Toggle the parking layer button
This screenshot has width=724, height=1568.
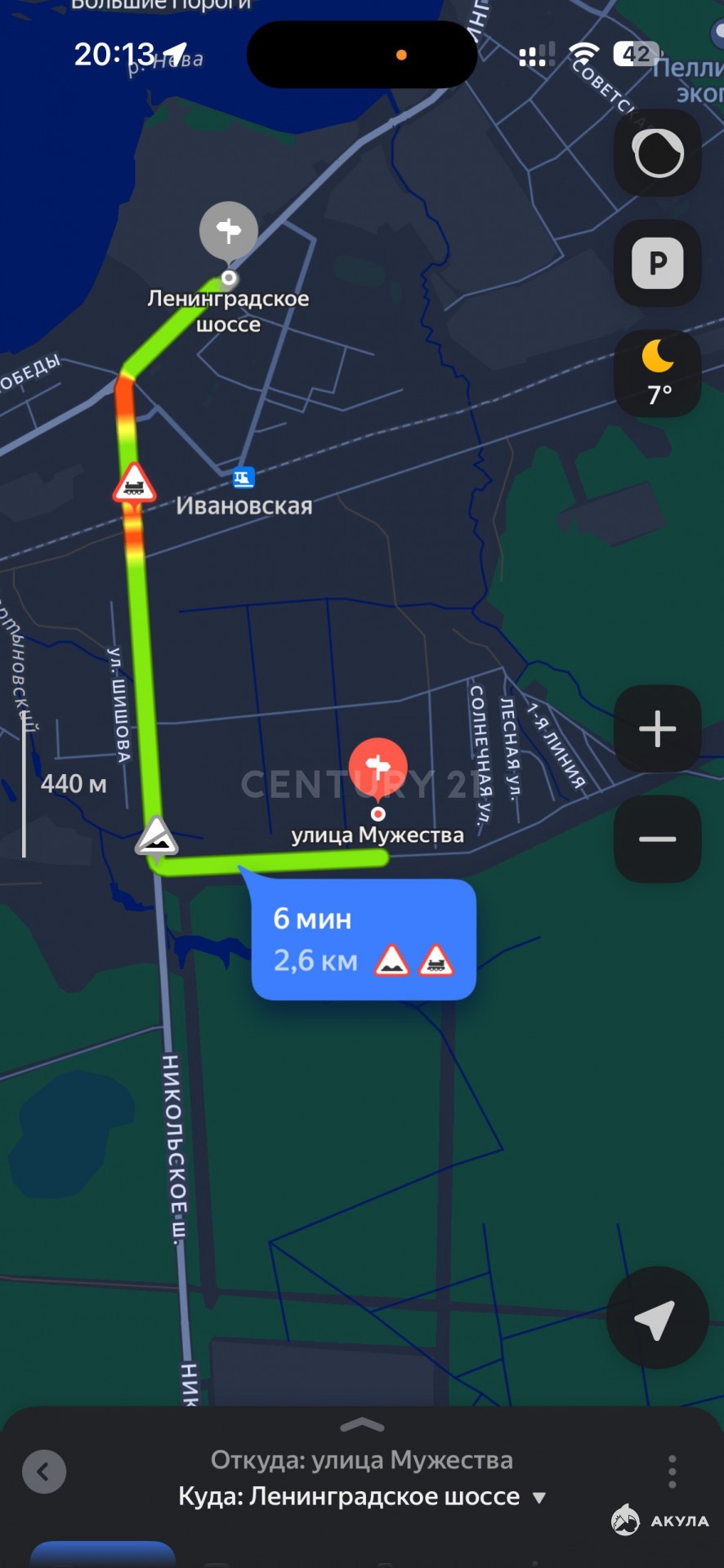click(658, 263)
